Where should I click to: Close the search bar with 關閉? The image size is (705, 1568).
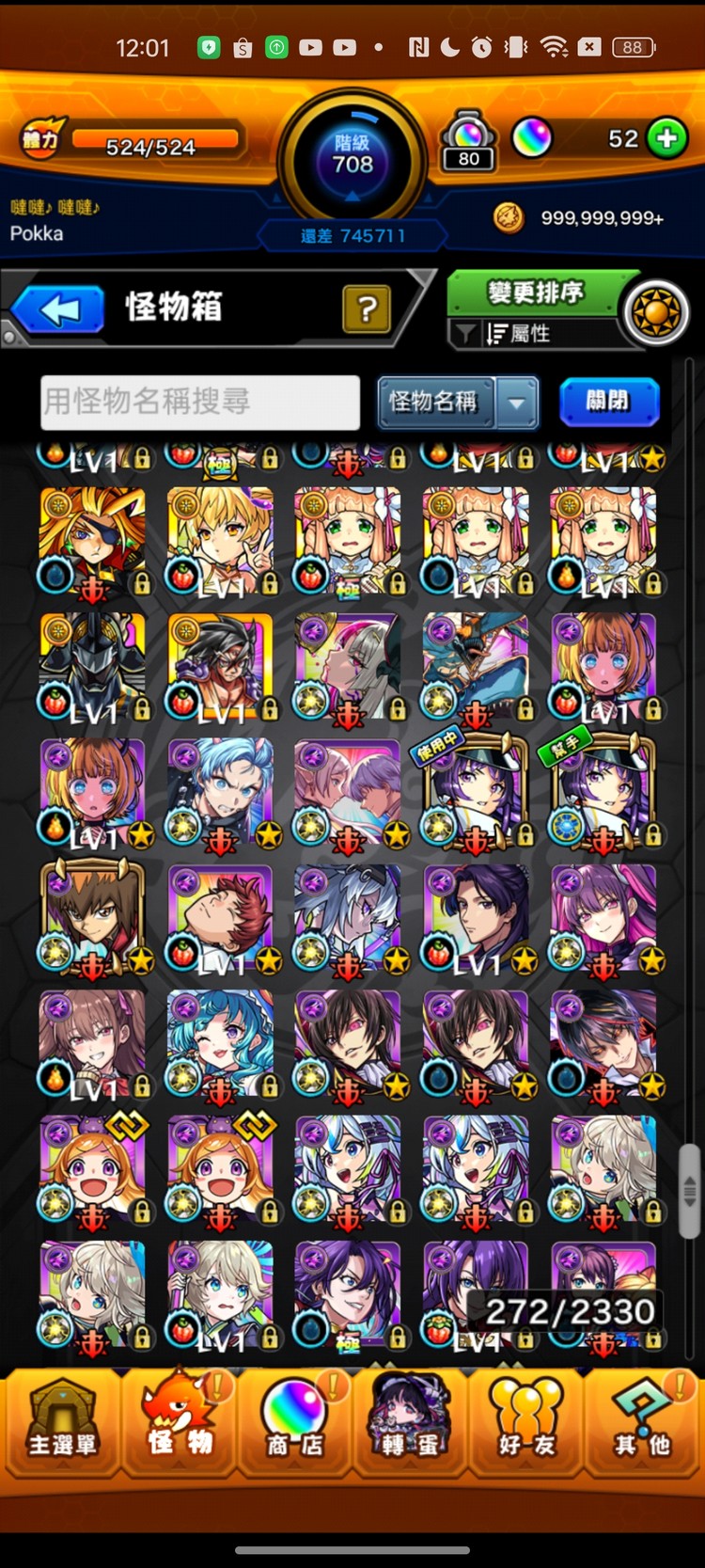(x=608, y=402)
